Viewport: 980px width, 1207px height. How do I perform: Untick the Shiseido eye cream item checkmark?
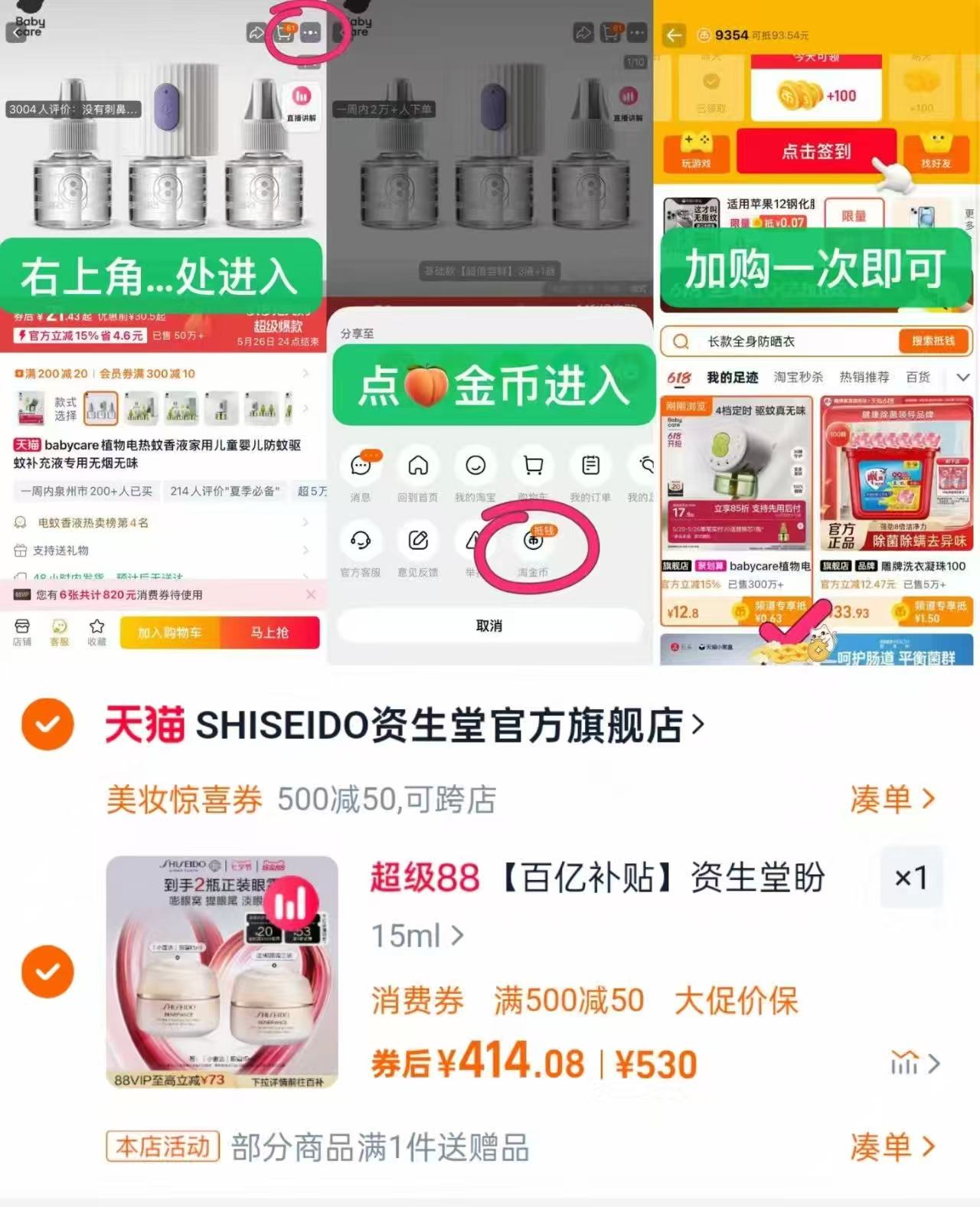click(48, 971)
